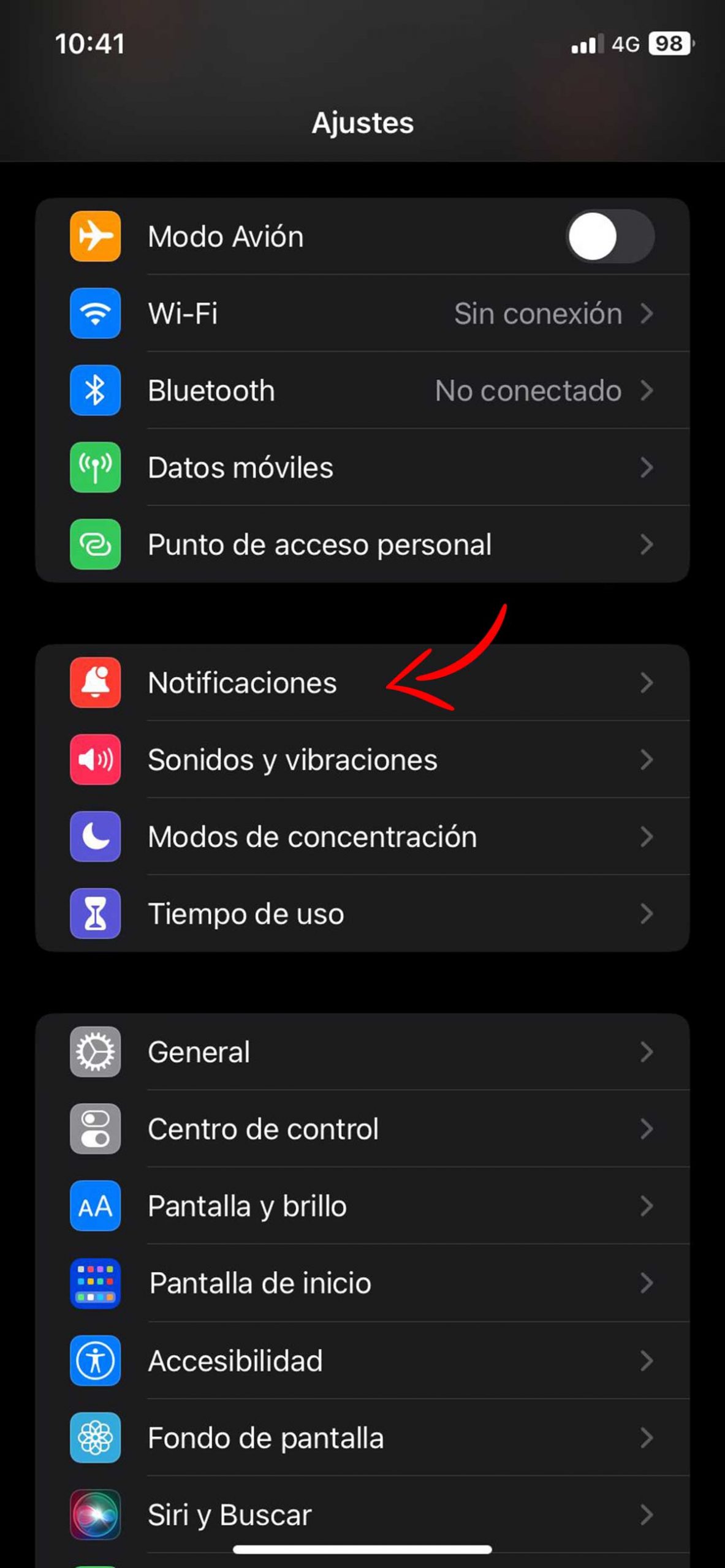Open Pantalla y brillo

tap(362, 1206)
